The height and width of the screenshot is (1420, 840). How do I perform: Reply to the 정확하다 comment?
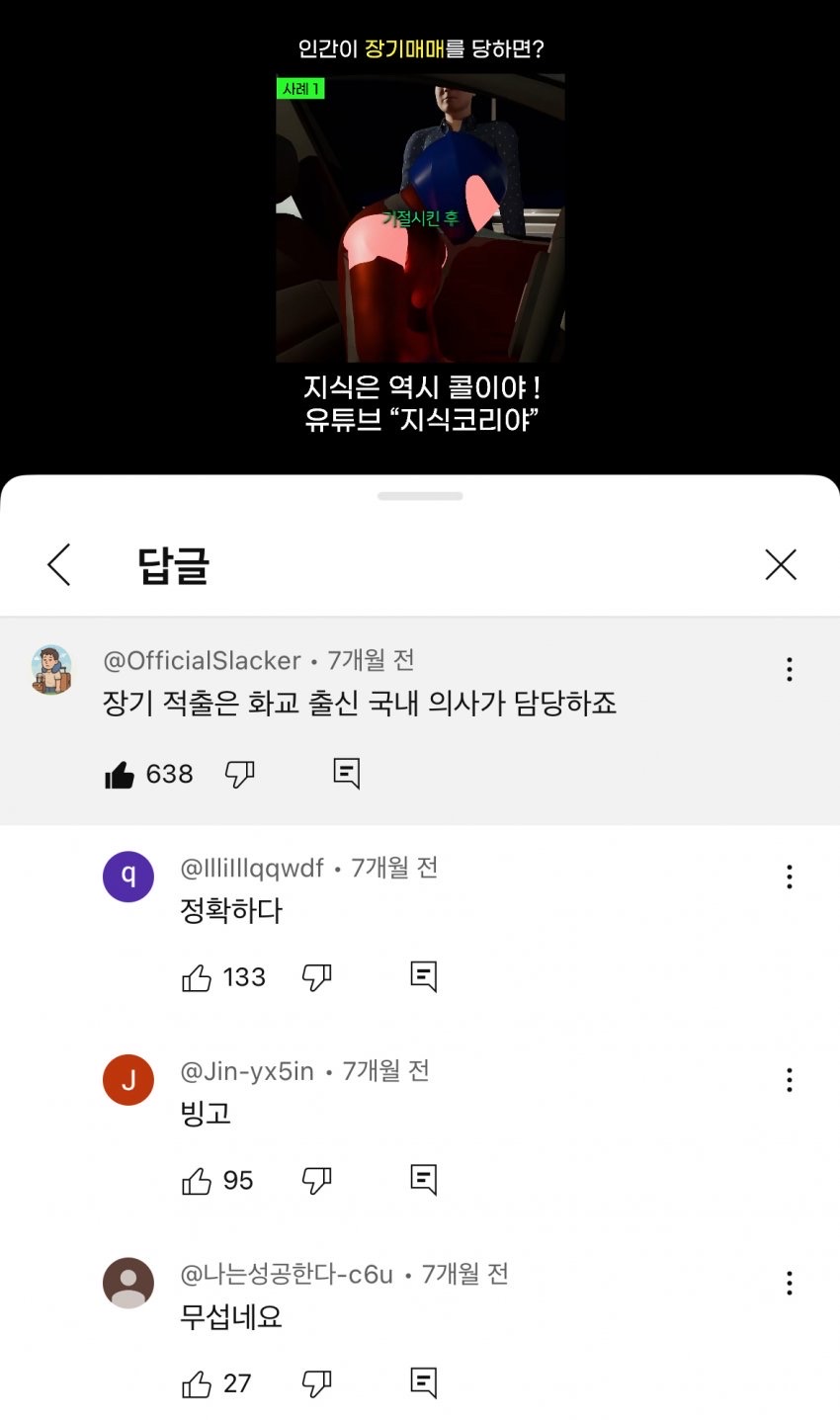(x=423, y=976)
